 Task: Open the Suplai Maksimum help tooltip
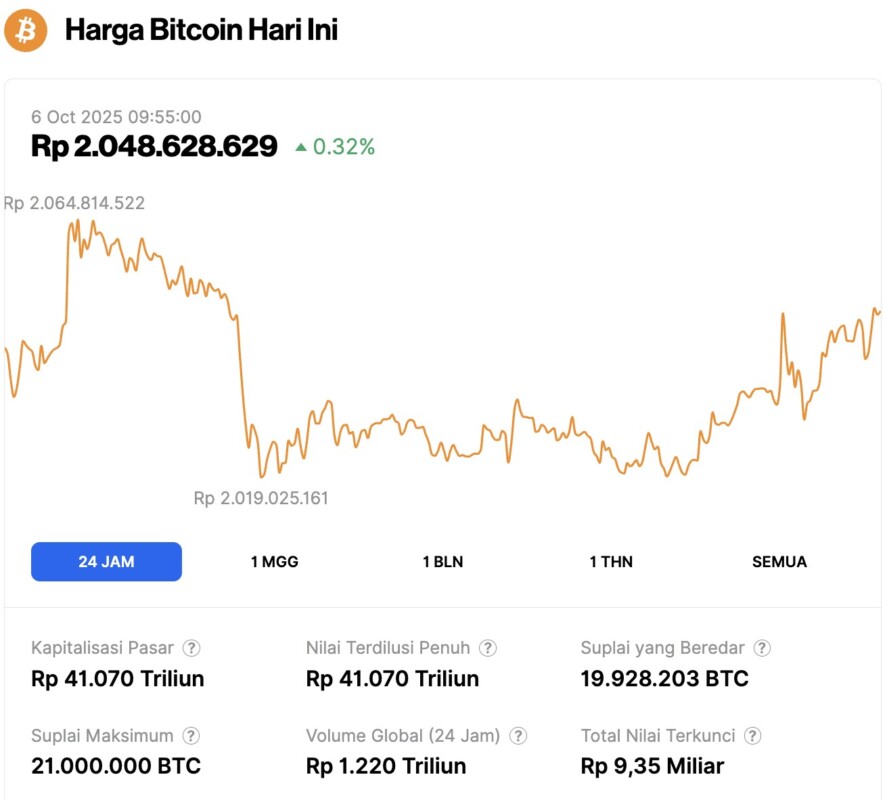(191, 736)
